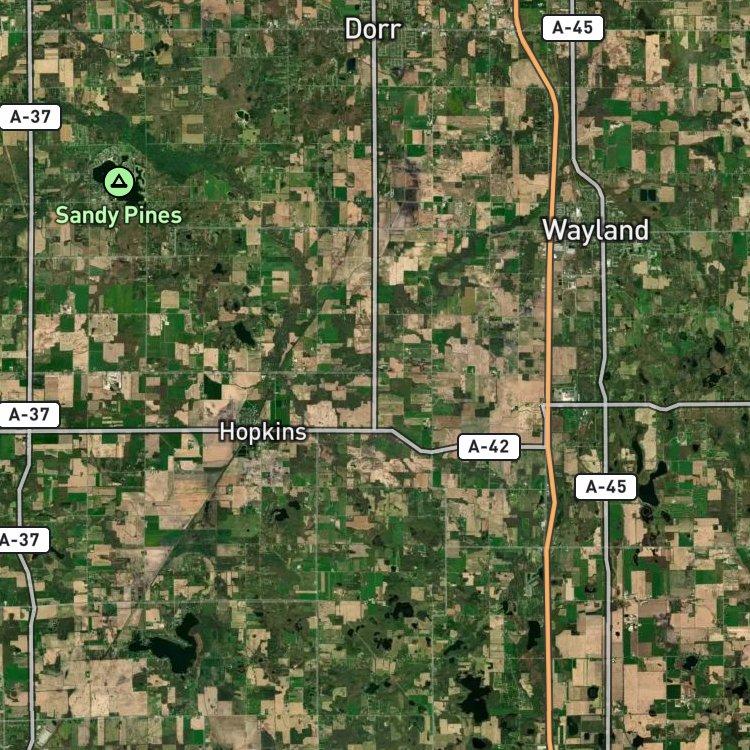750x750 pixels.
Task: Open the Sandy Pines campground marker
Action: (119, 182)
